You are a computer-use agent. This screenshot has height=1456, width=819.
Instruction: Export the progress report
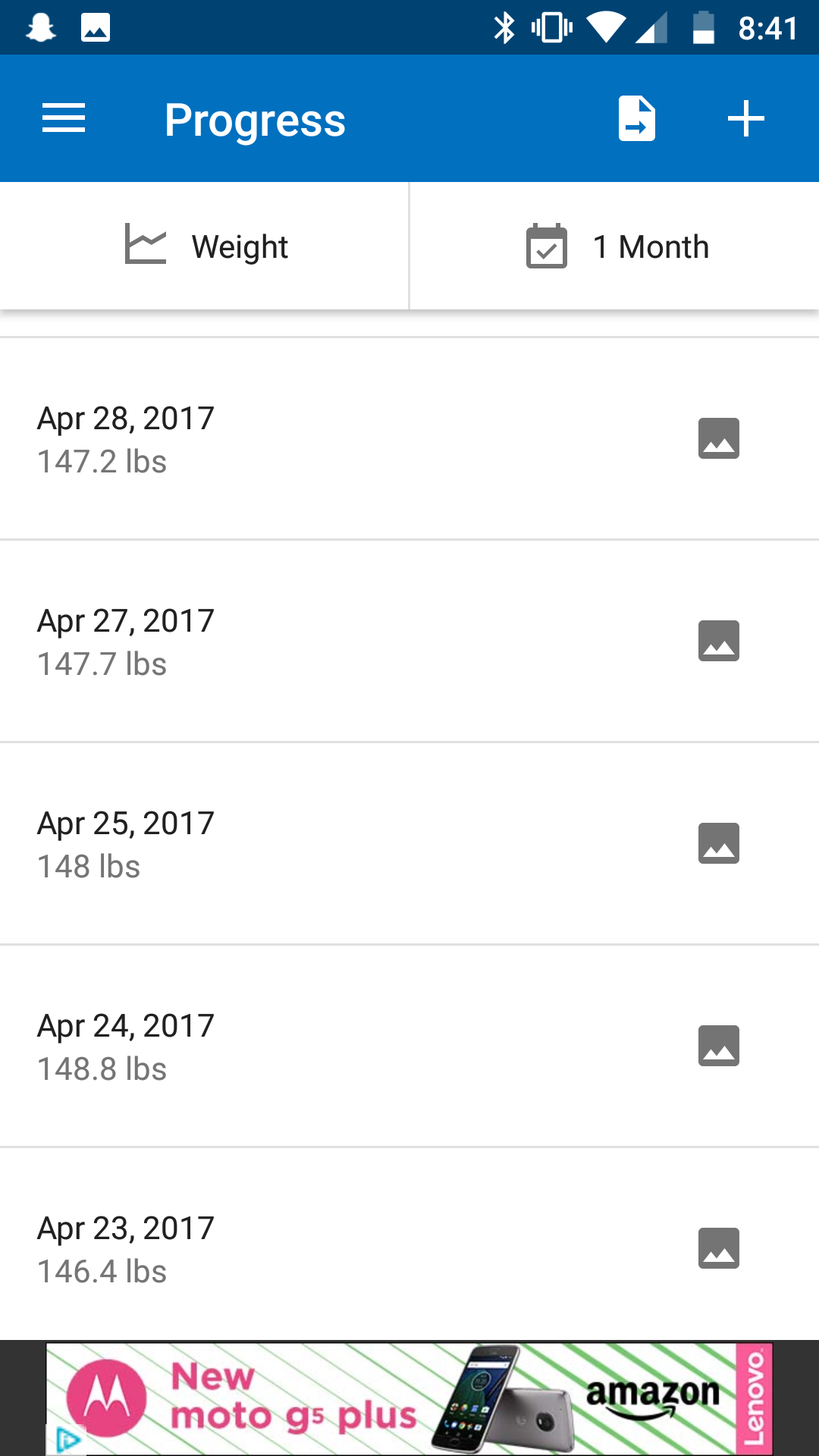(x=636, y=119)
